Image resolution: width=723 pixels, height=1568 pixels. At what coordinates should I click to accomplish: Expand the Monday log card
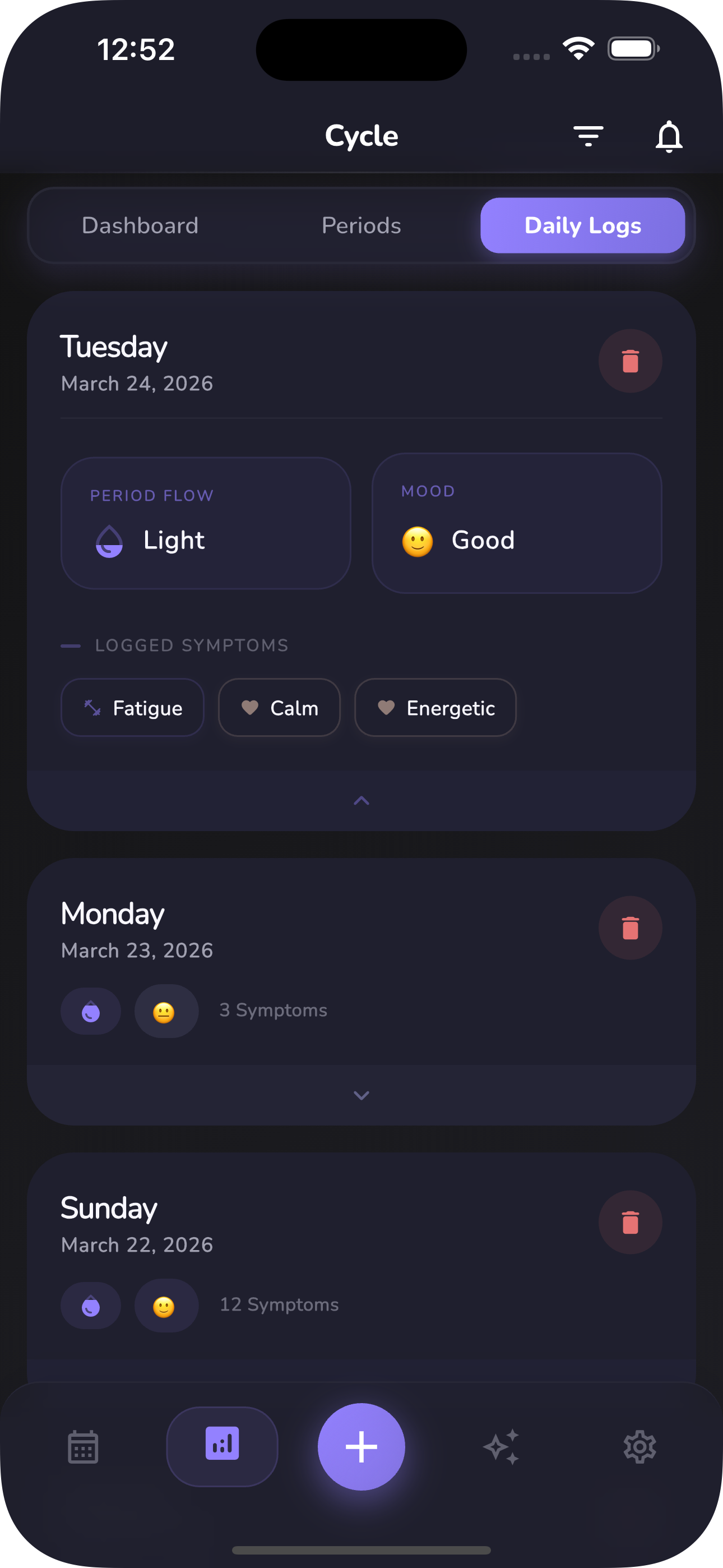coord(361,1095)
